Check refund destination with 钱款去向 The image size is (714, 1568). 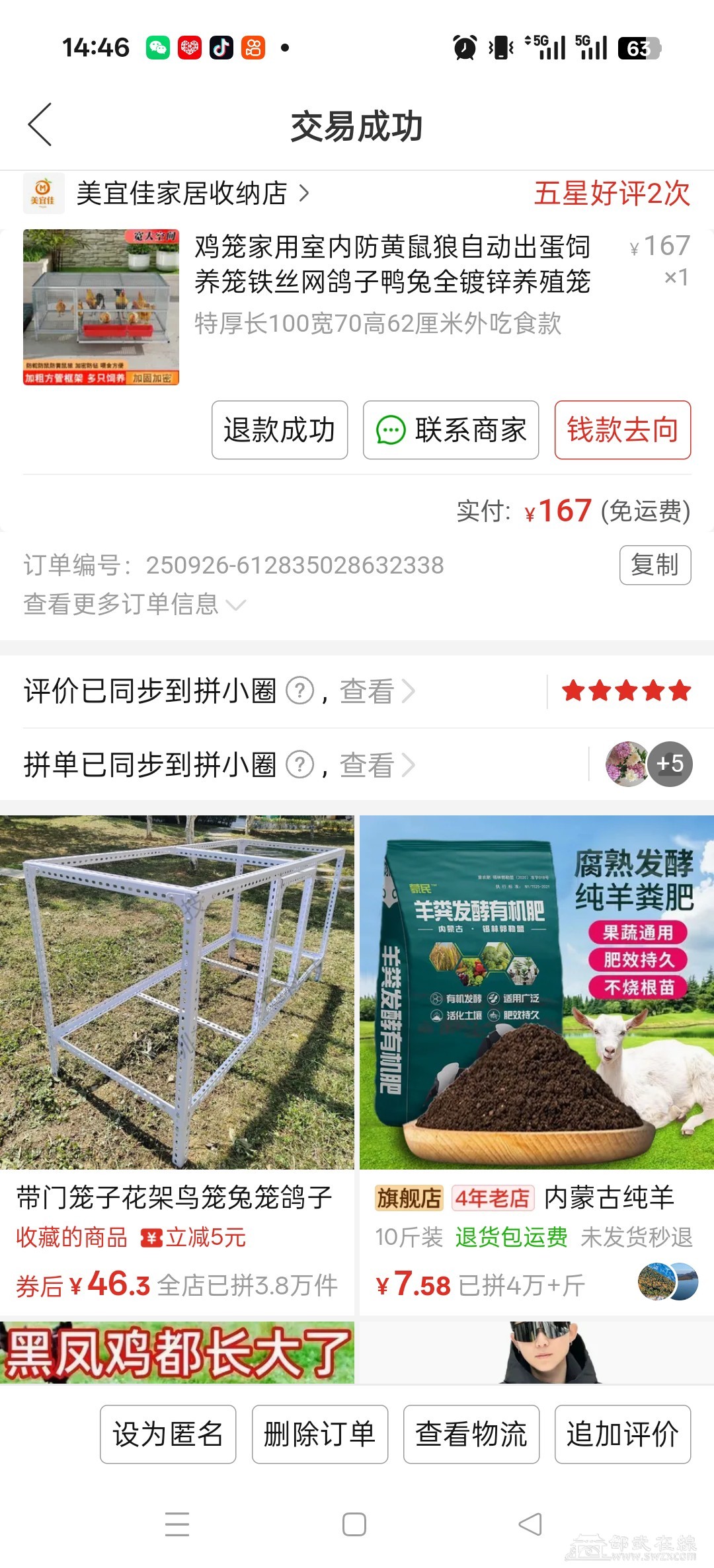pyautogui.click(x=622, y=430)
